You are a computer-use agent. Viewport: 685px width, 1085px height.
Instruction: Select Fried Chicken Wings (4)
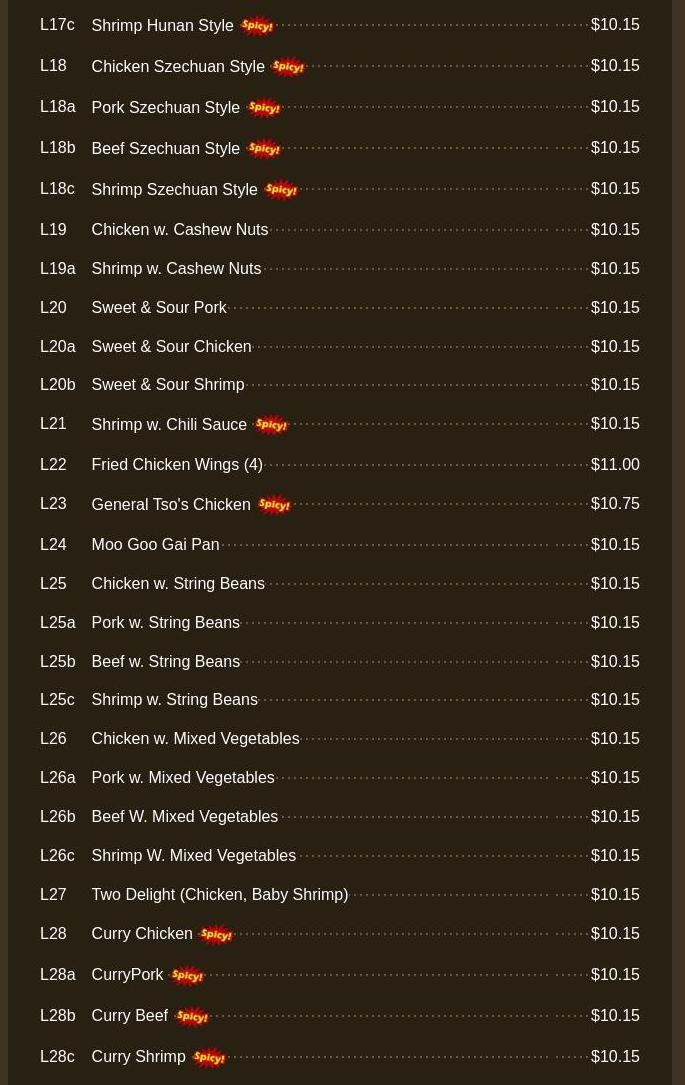176,465
